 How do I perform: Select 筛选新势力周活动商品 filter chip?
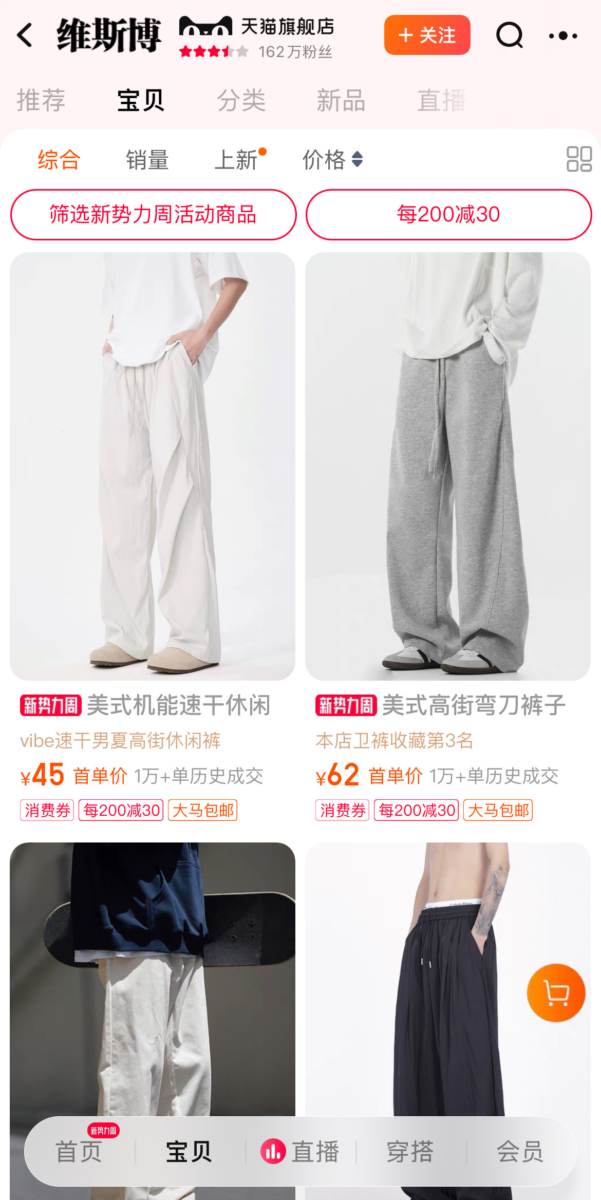click(153, 214)
